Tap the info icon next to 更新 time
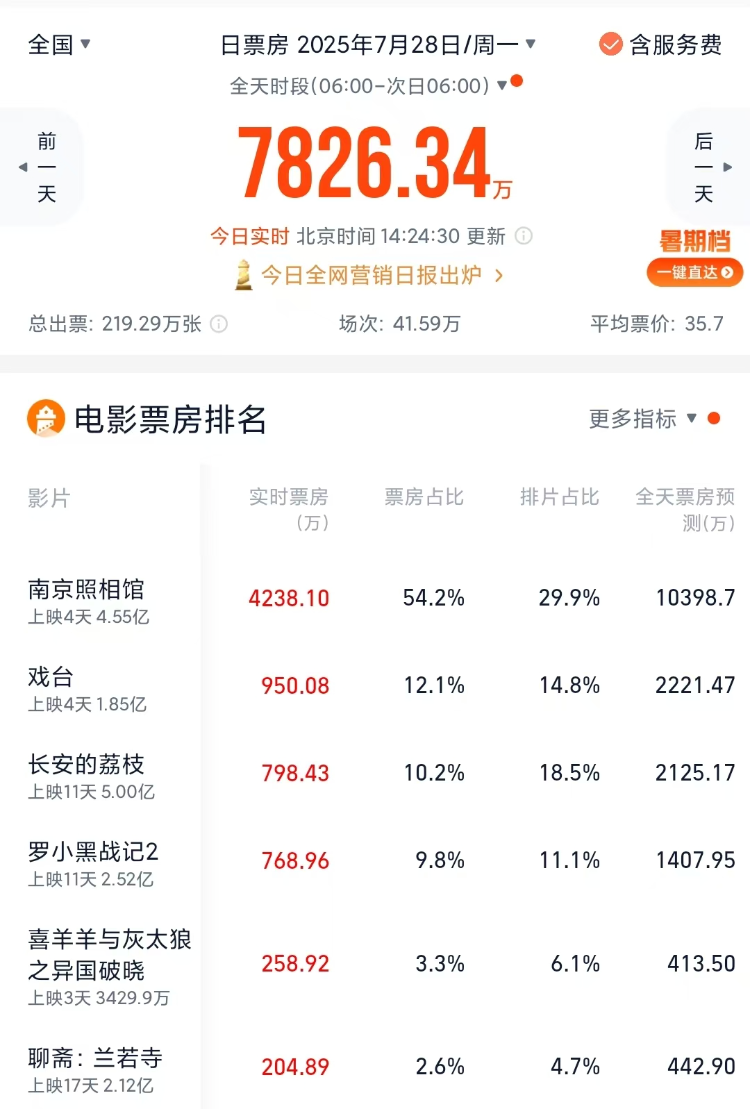750x1109 pixels. coord(523,236)
